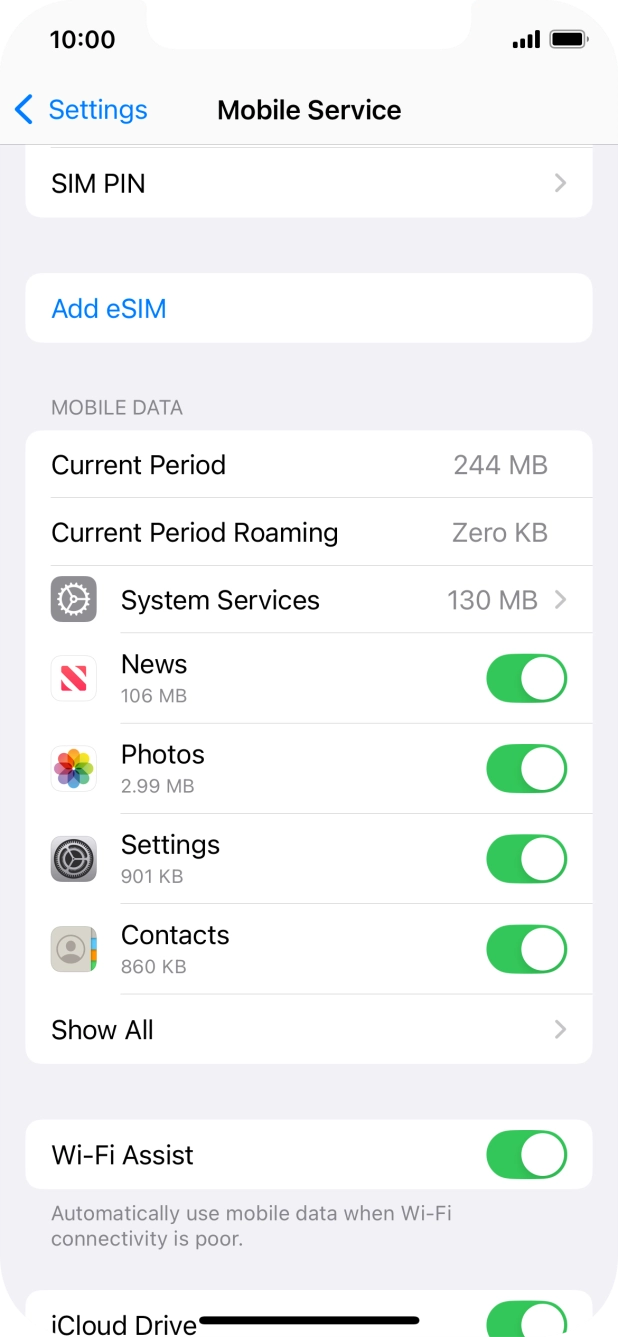The height and width of the screenshot is (1337, 618).
Task: Disable mobile data for News
Action: coord(526,679)
